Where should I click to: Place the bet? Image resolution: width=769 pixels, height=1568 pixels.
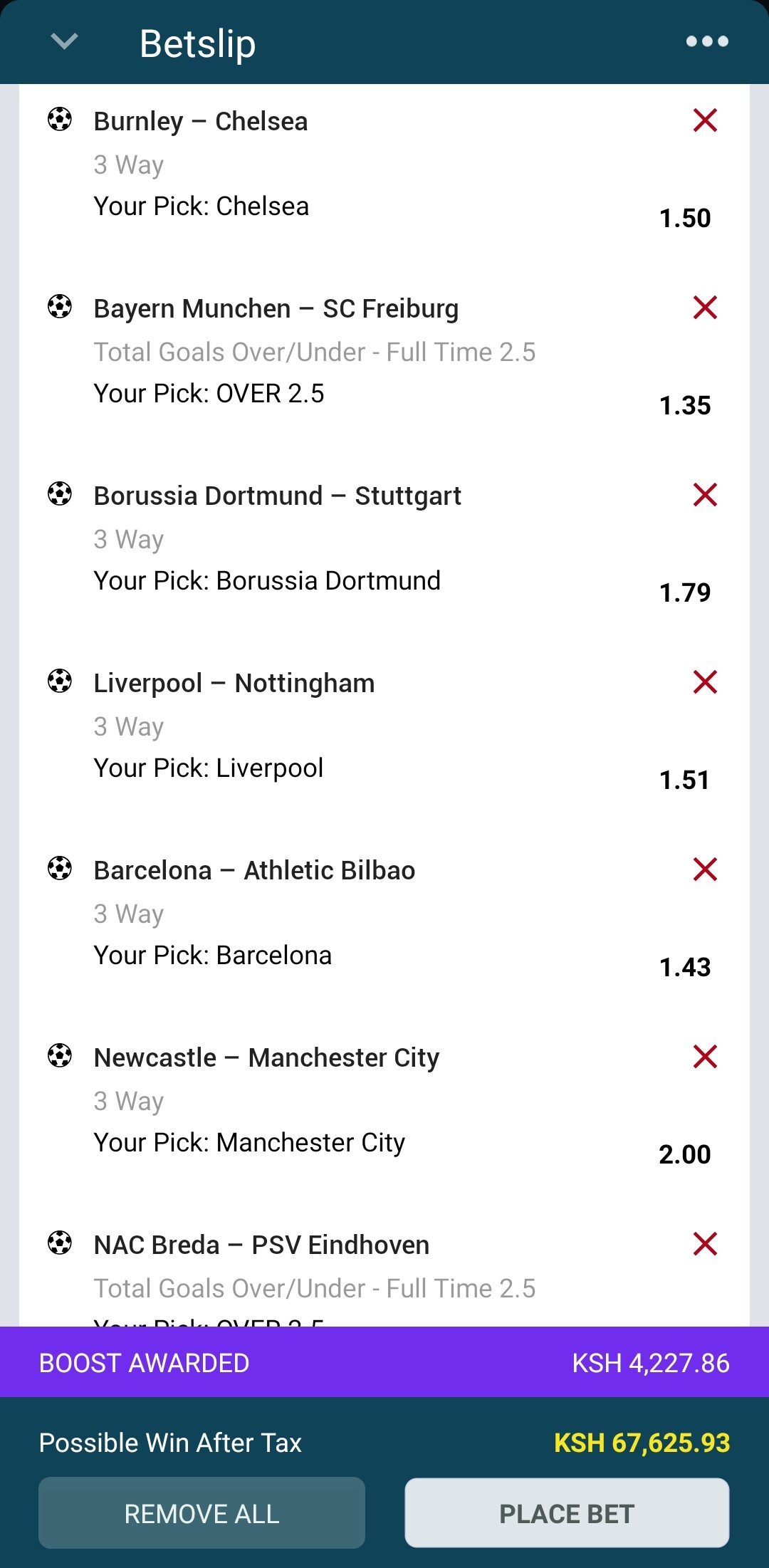(567, 1513)
